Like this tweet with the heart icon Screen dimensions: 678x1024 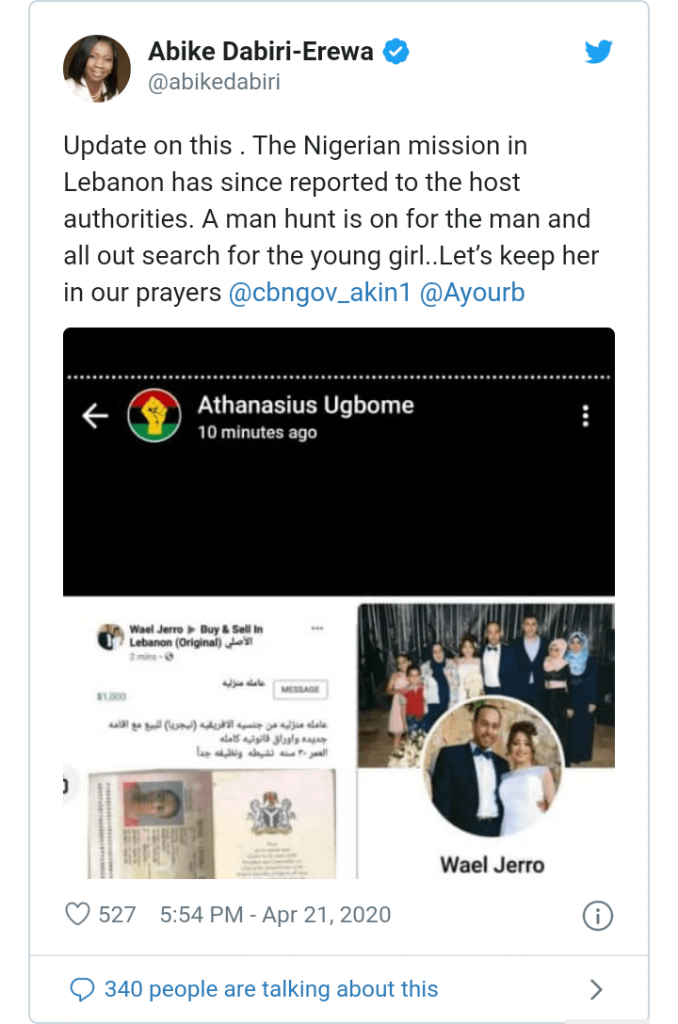click(x=78, y=914)
